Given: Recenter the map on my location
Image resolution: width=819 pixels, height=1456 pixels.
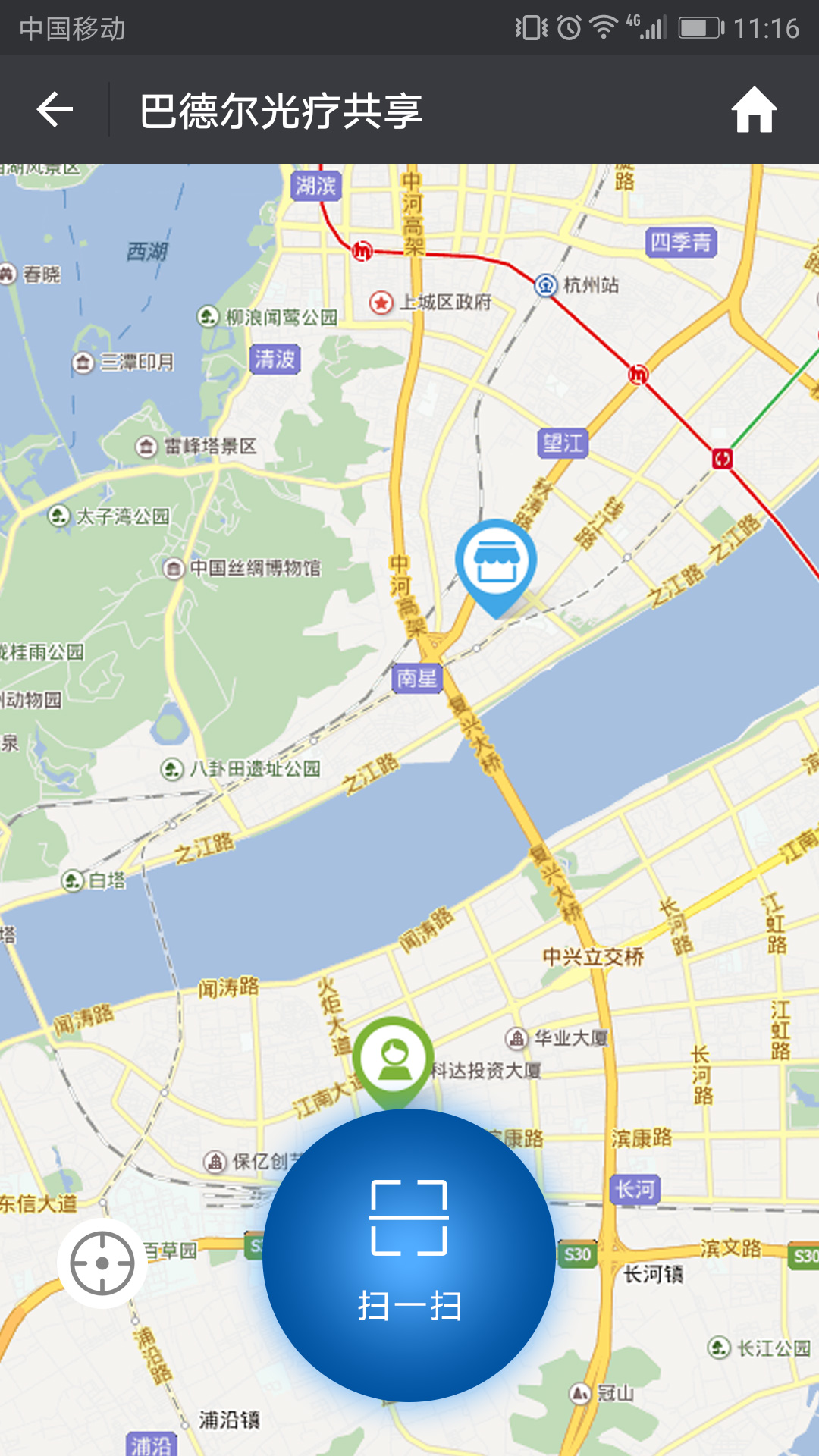Looking at the screenshot, I should (102, 1263).
